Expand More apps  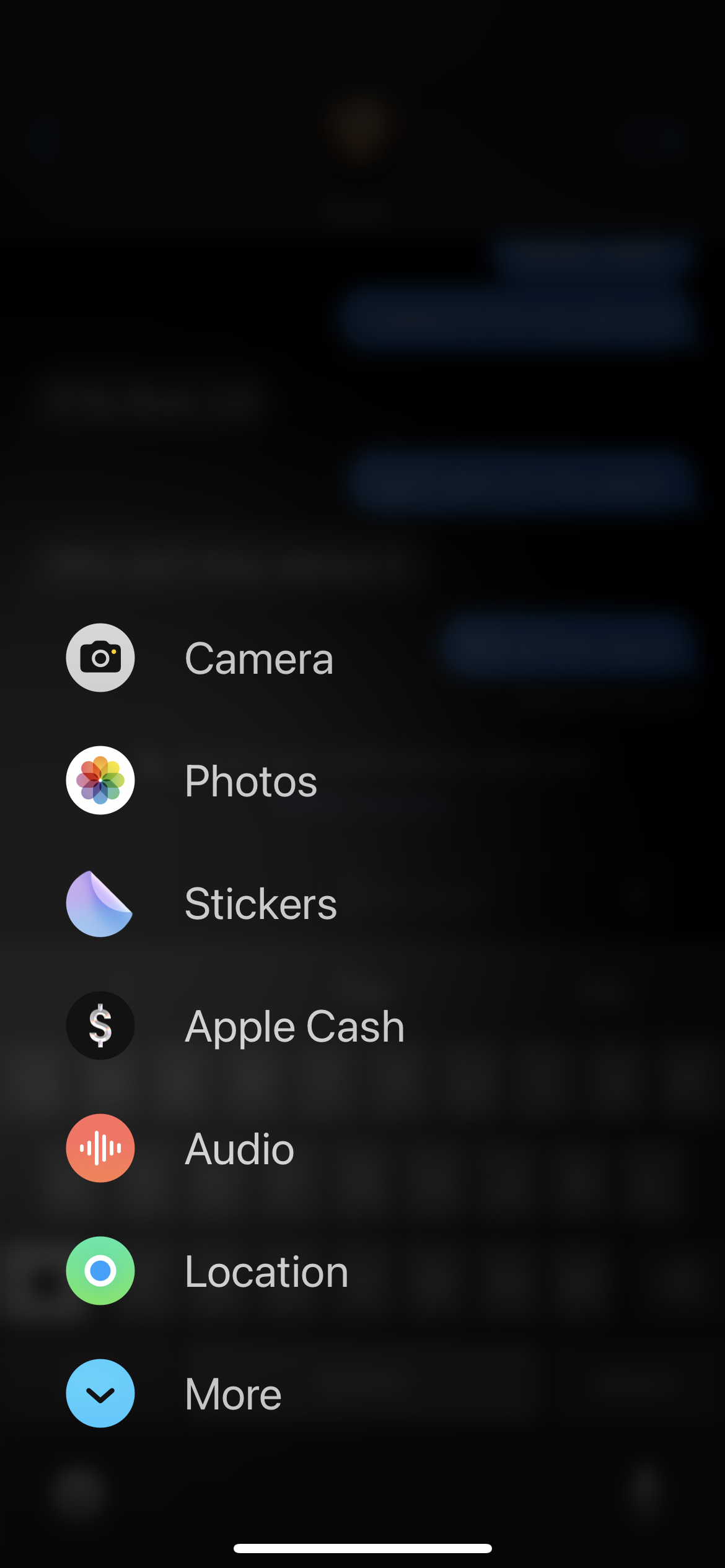pyautogui.click(x=101, y=1393)
